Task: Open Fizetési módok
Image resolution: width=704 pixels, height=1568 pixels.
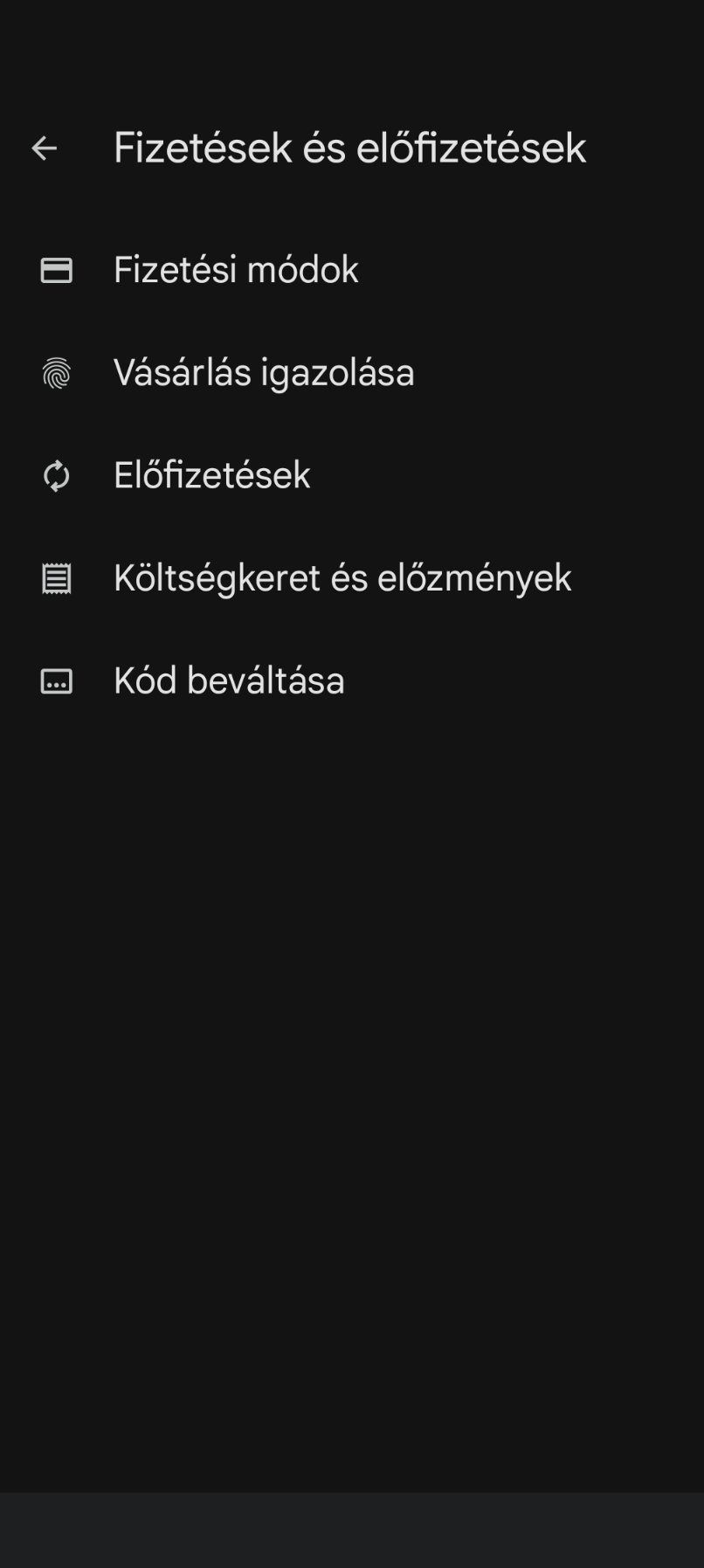Action: 352,270
